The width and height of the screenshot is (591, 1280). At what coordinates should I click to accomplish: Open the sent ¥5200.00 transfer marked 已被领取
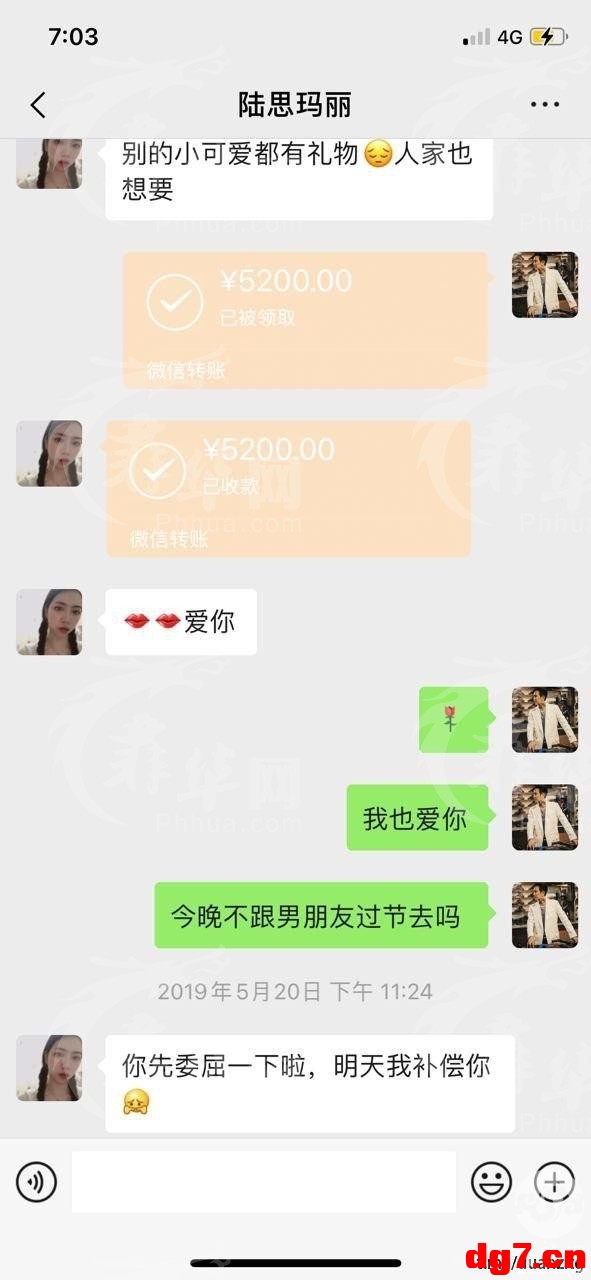[x=306, y=320]
